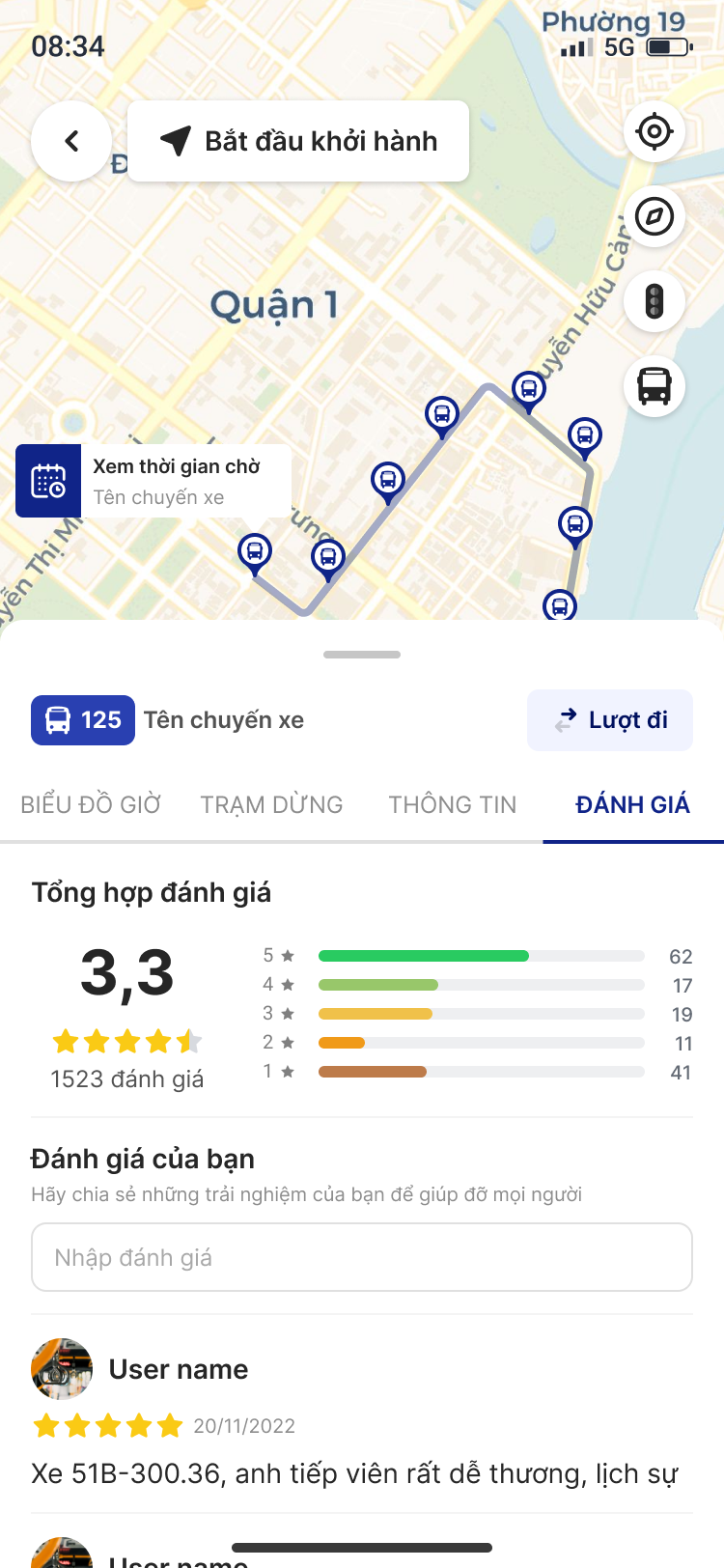Toggle the traffic light layer
Viewport: 724px width, 1568px height.
pyautogui.click(x=654, y=301)
